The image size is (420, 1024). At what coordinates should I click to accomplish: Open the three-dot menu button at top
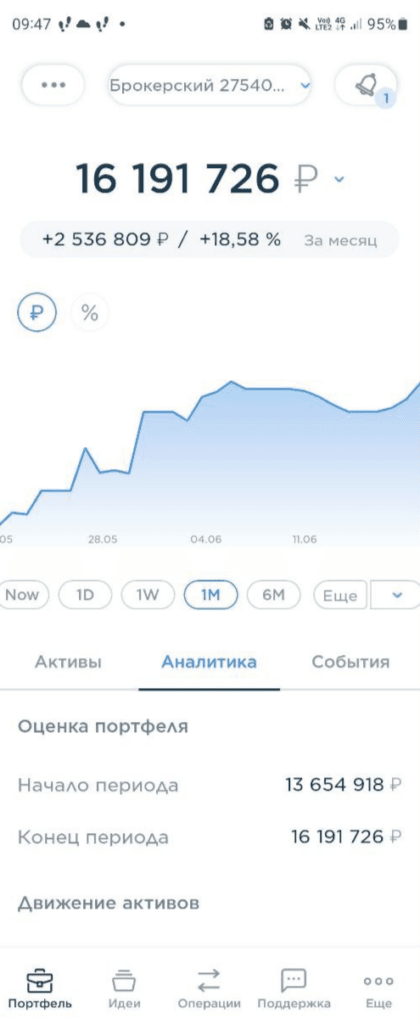[53, 85]
